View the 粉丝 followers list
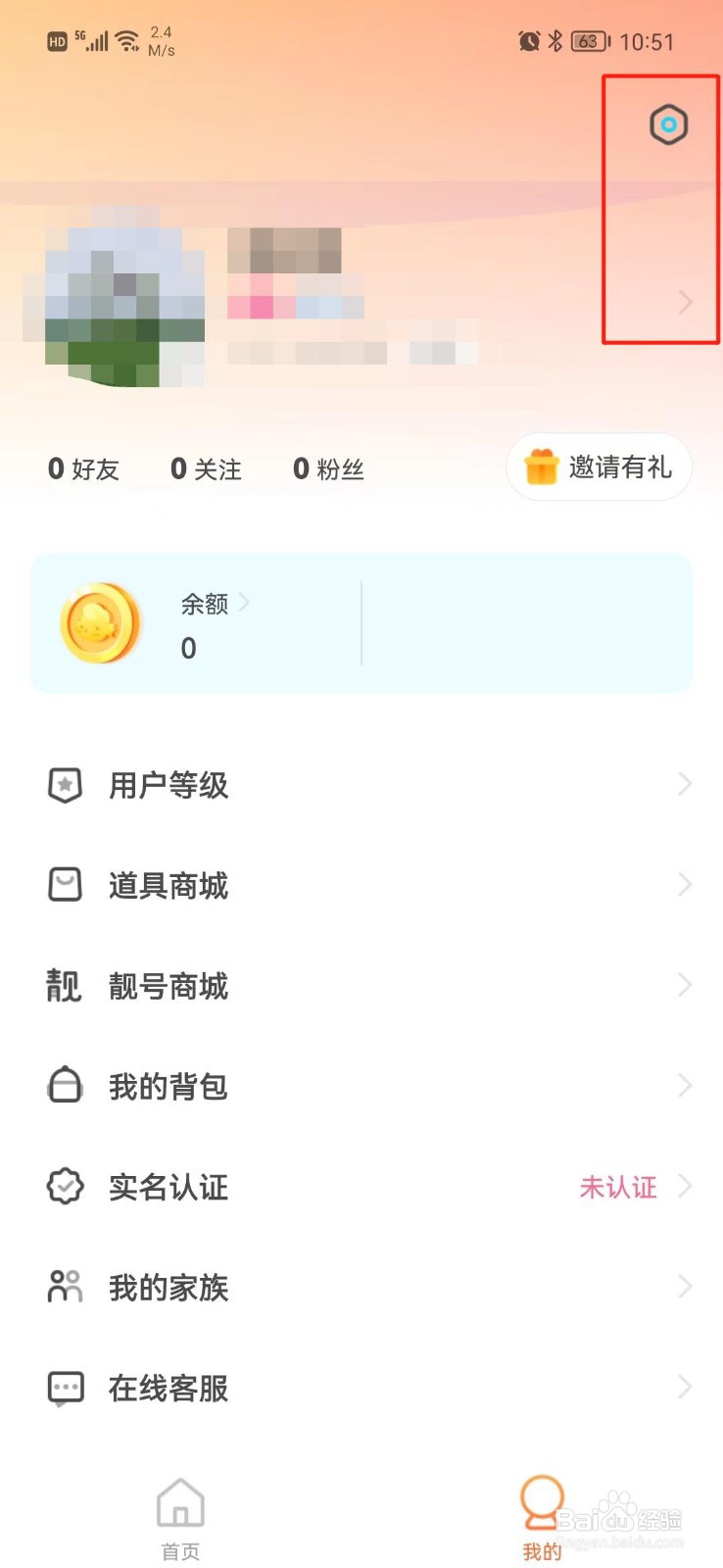Image resolution: width=723 pixels, height=1568 pixels. point(328,469)
